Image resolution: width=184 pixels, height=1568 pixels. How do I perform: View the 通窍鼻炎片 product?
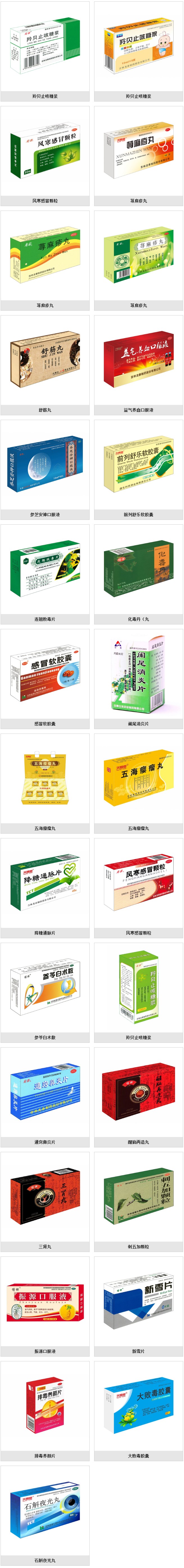45,1092
